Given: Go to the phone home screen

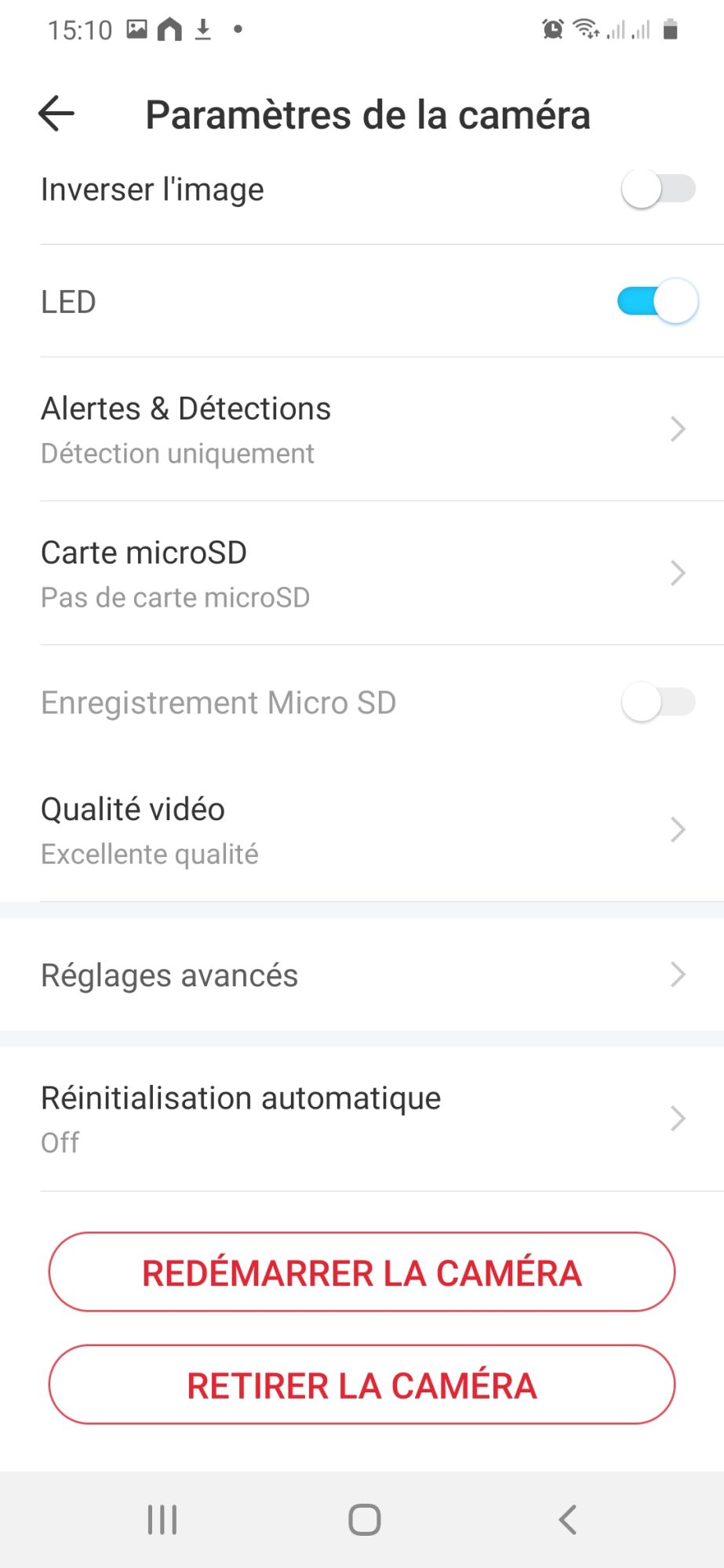Looking at the screenshot, I should pos(365,1519).
